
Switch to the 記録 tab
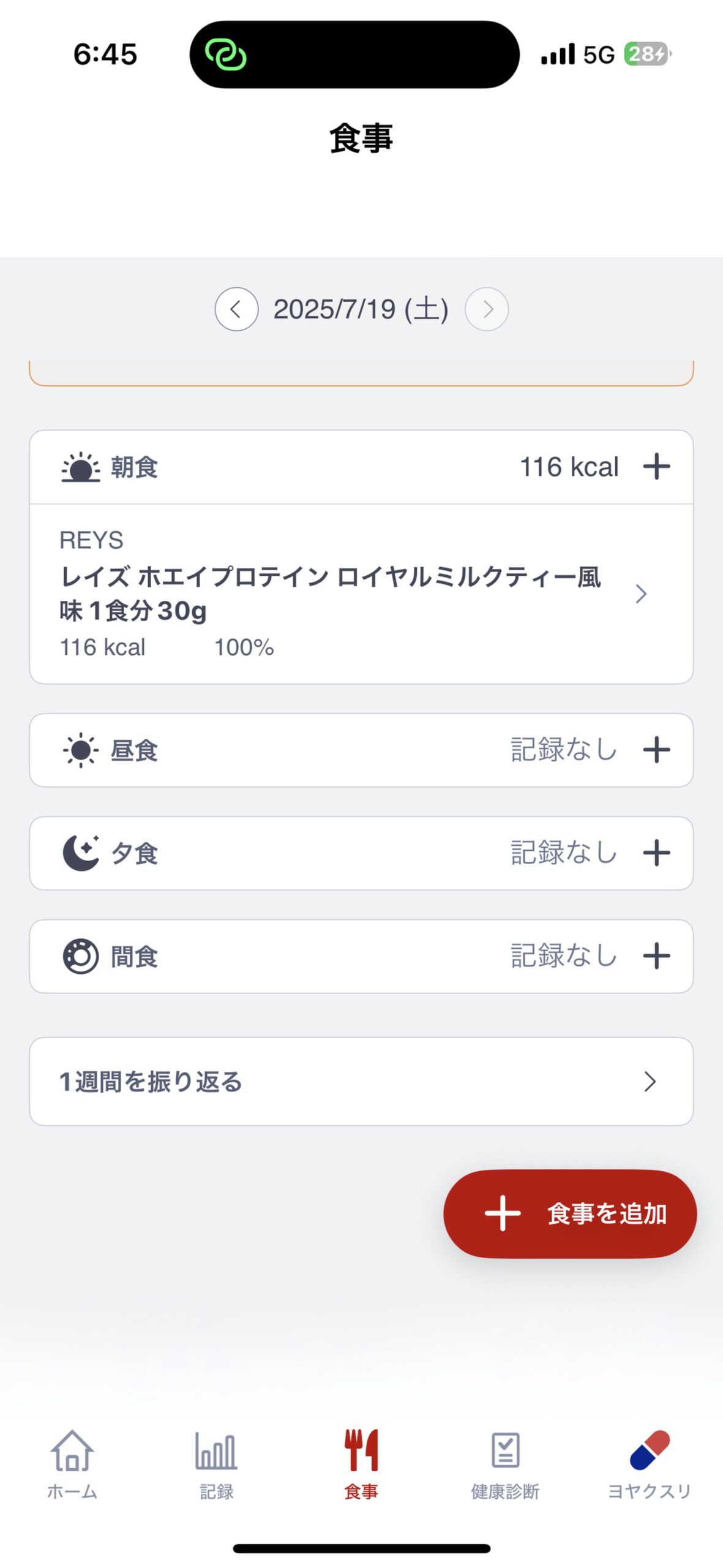coord(217,1464)
